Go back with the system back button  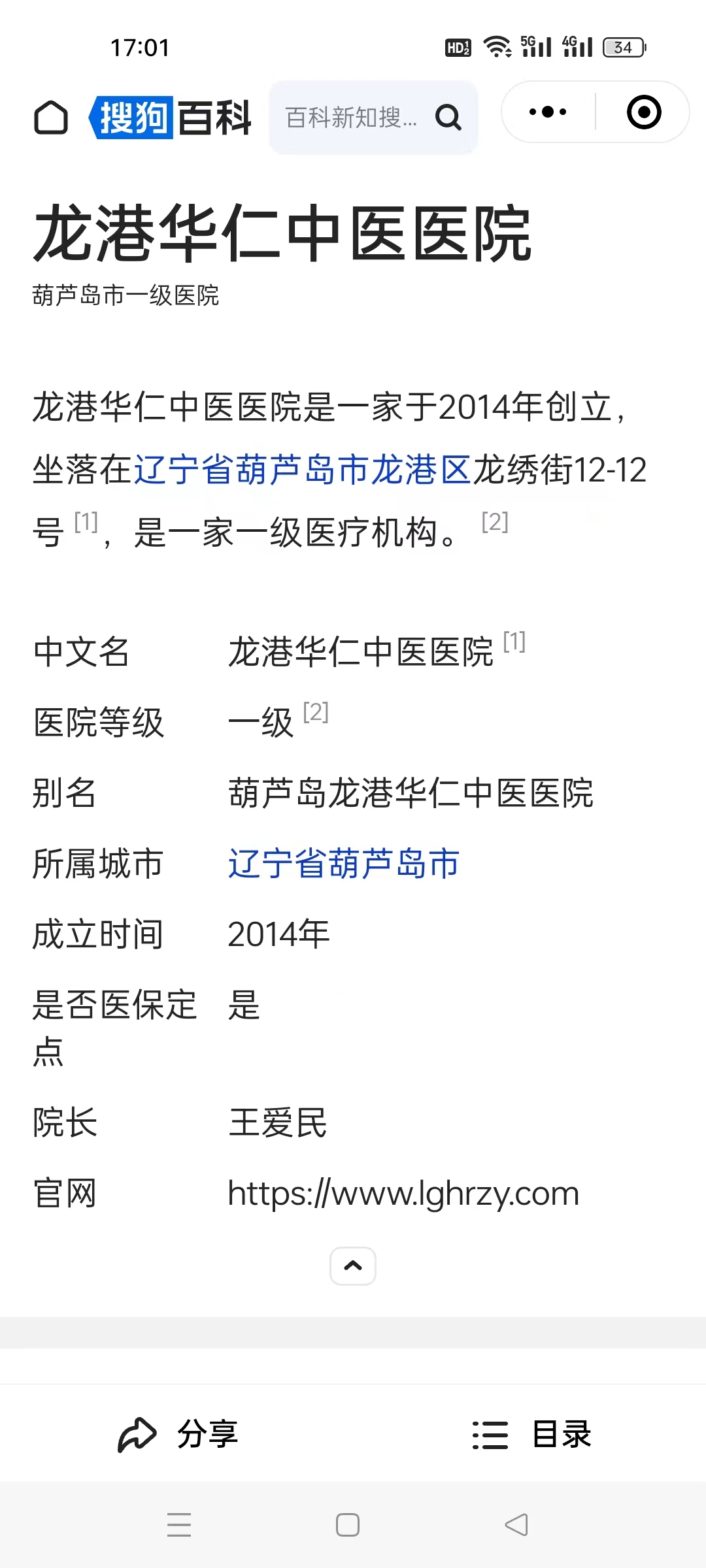pos(516,1525)
